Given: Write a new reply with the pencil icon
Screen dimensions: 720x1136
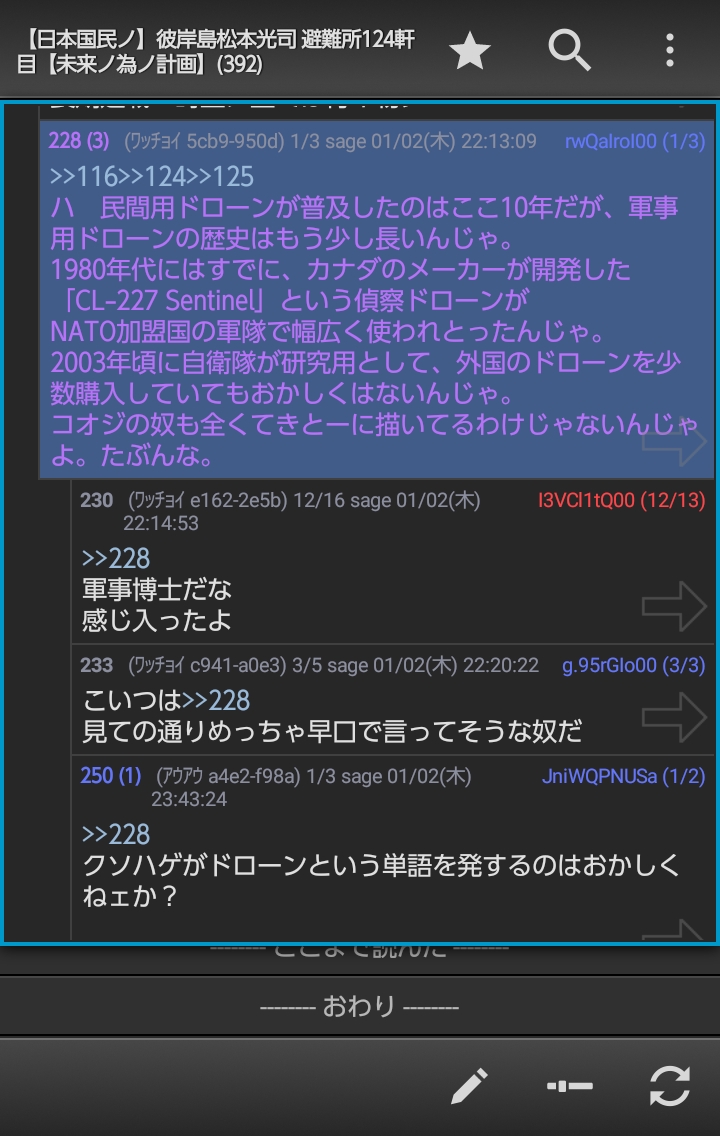Looking at the screenshot, I should 468,1086.
